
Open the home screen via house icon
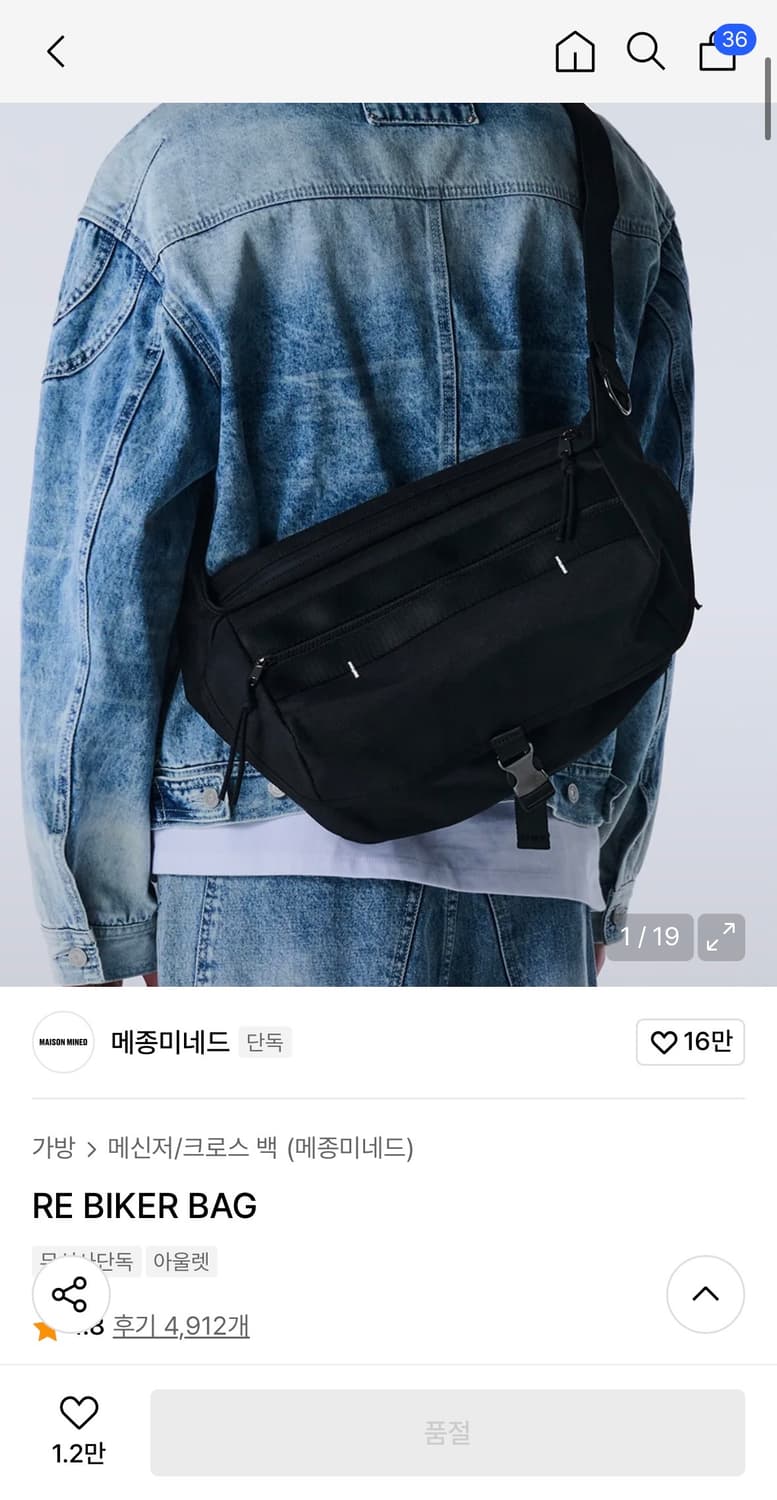pos(575,51)
